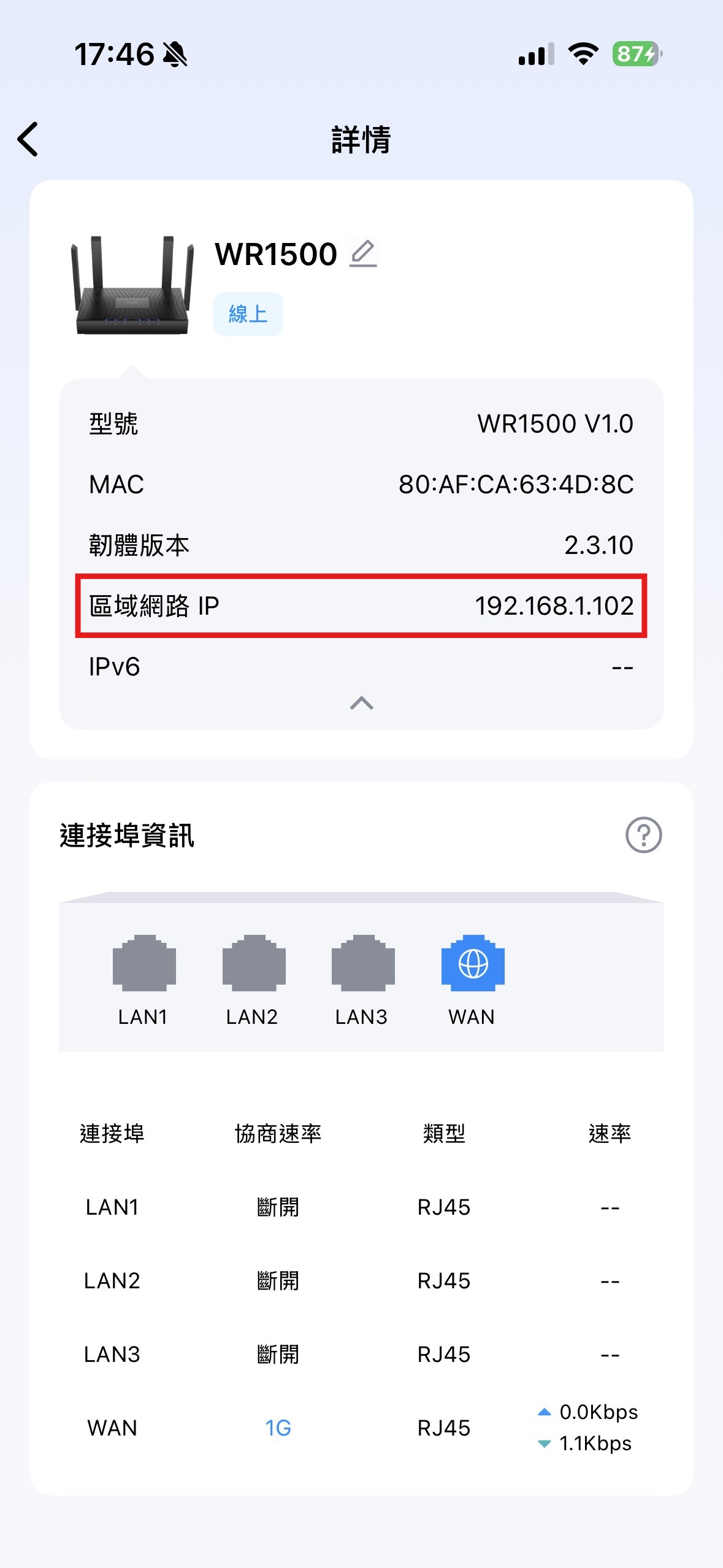Viewport: 723px width, 1568px height.
Task: Click the silenced notifications bell icon
Action: [174, 55]
